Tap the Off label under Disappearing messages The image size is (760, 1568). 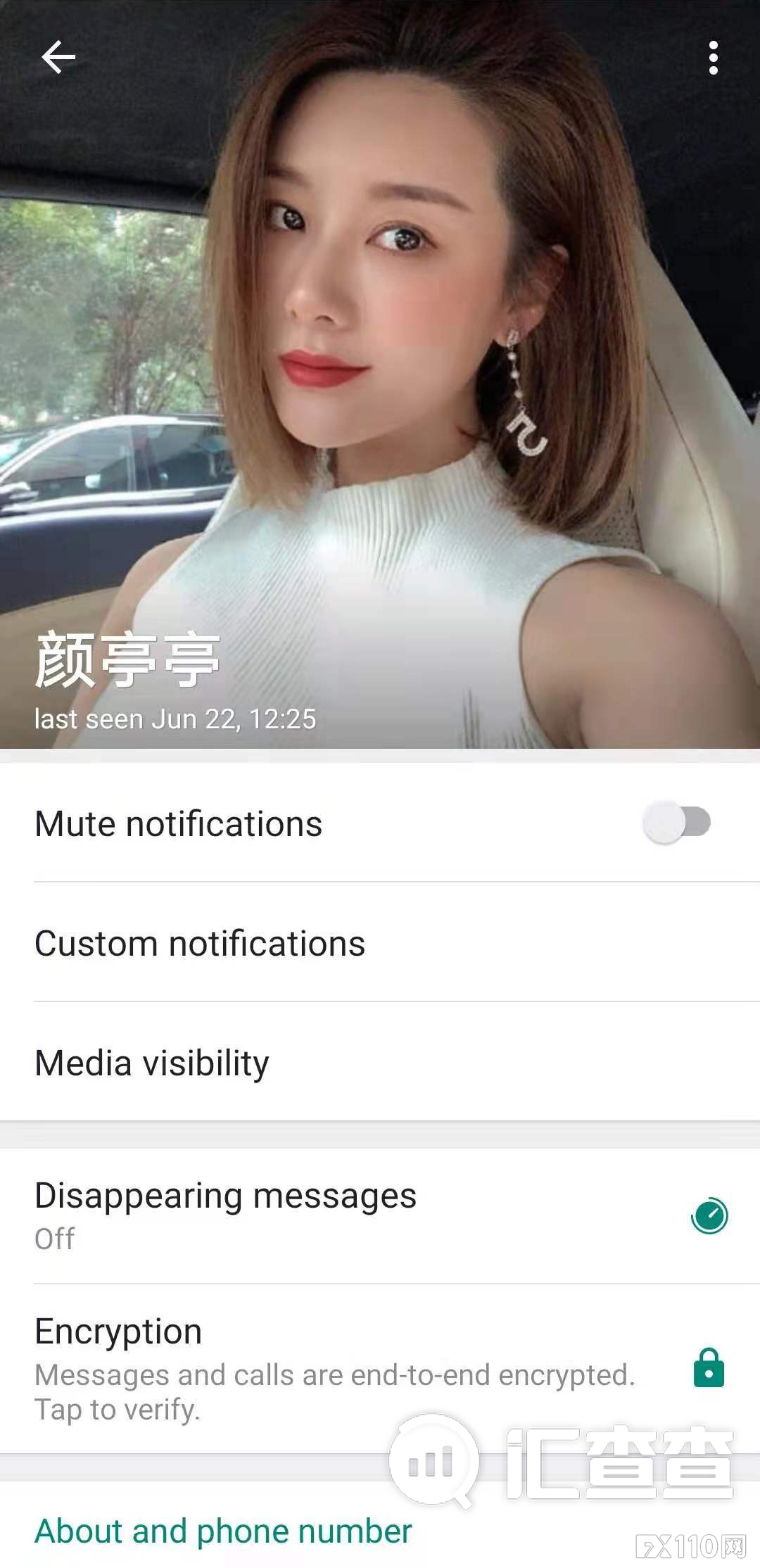53,1238
